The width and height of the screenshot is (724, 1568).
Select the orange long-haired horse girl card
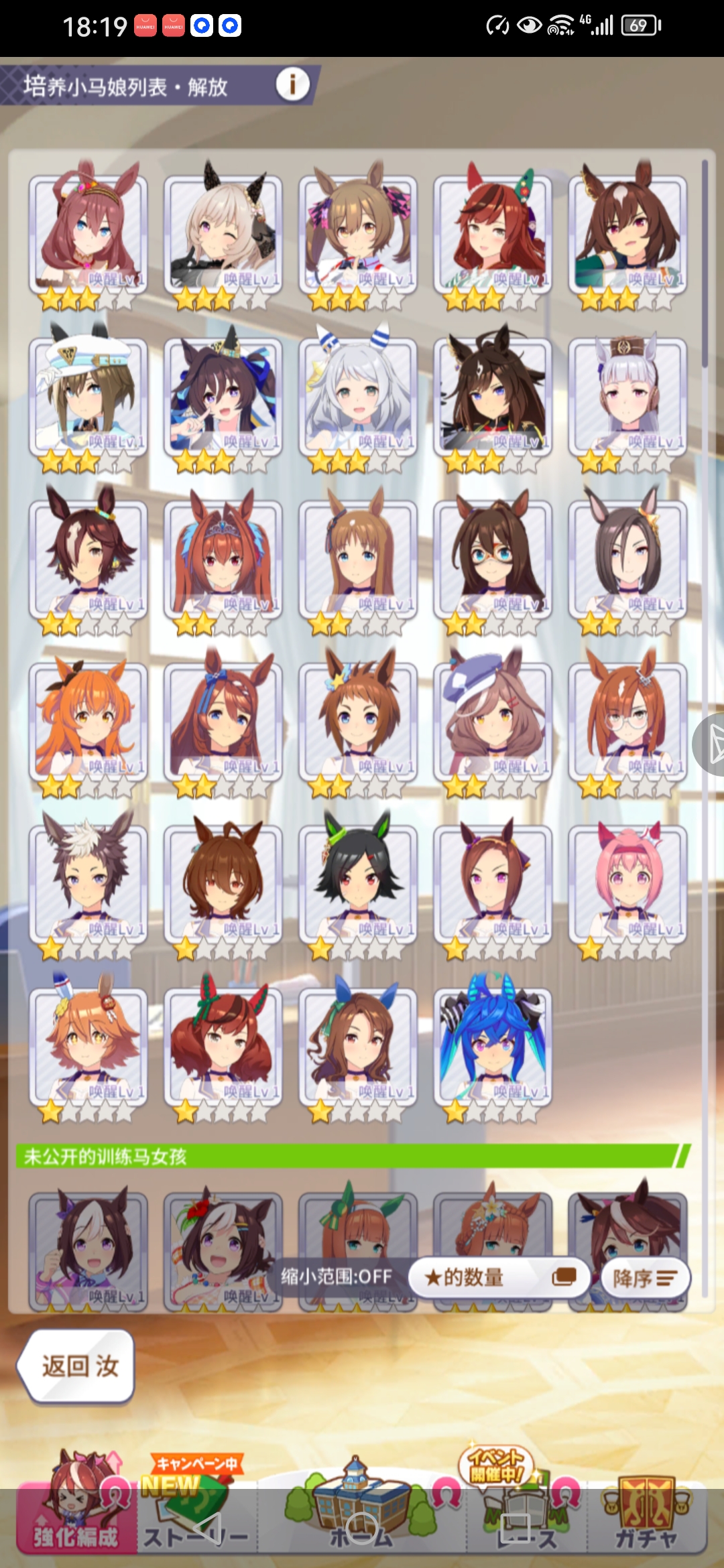pyautogui.click(x=88, y=720)
